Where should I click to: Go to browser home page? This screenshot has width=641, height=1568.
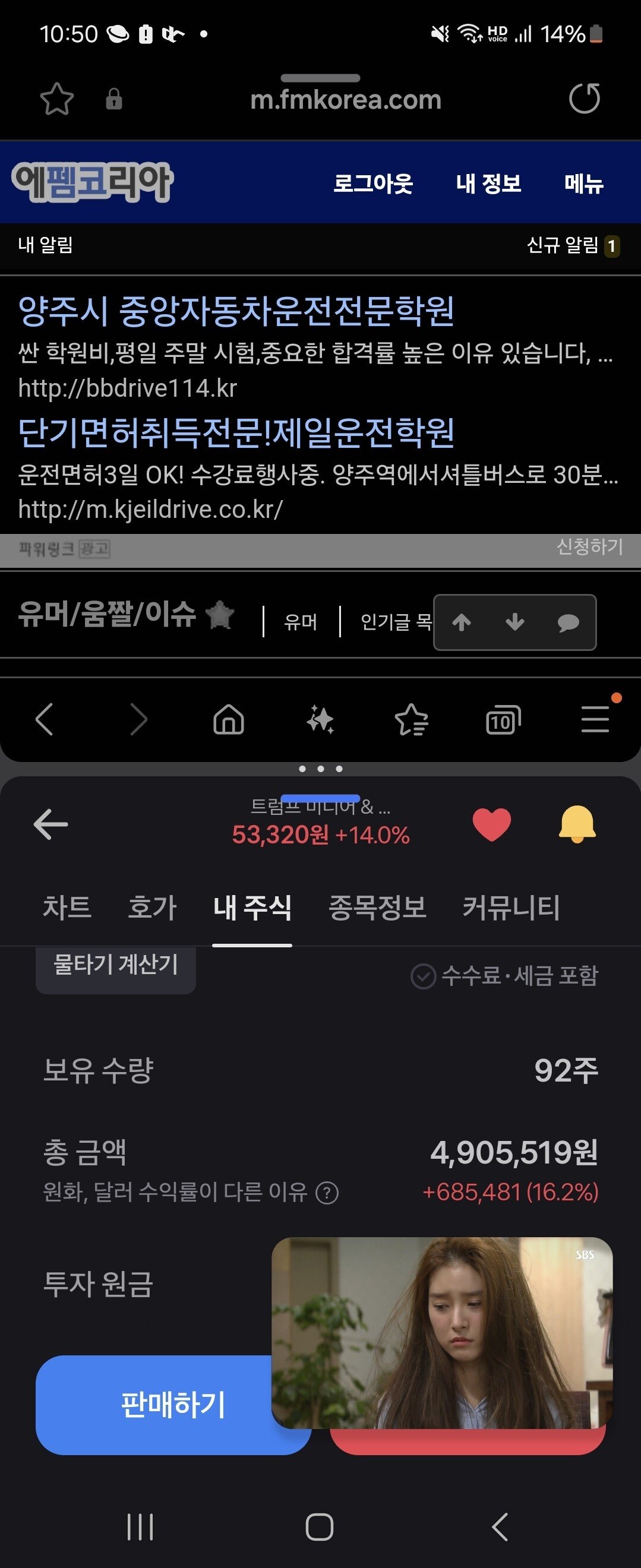coord(228,720)
